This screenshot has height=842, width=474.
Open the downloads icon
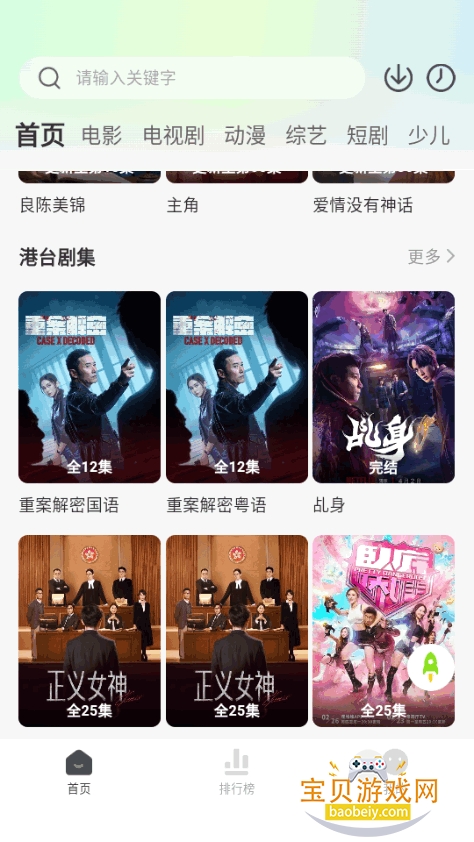click(x=398, y=78)
